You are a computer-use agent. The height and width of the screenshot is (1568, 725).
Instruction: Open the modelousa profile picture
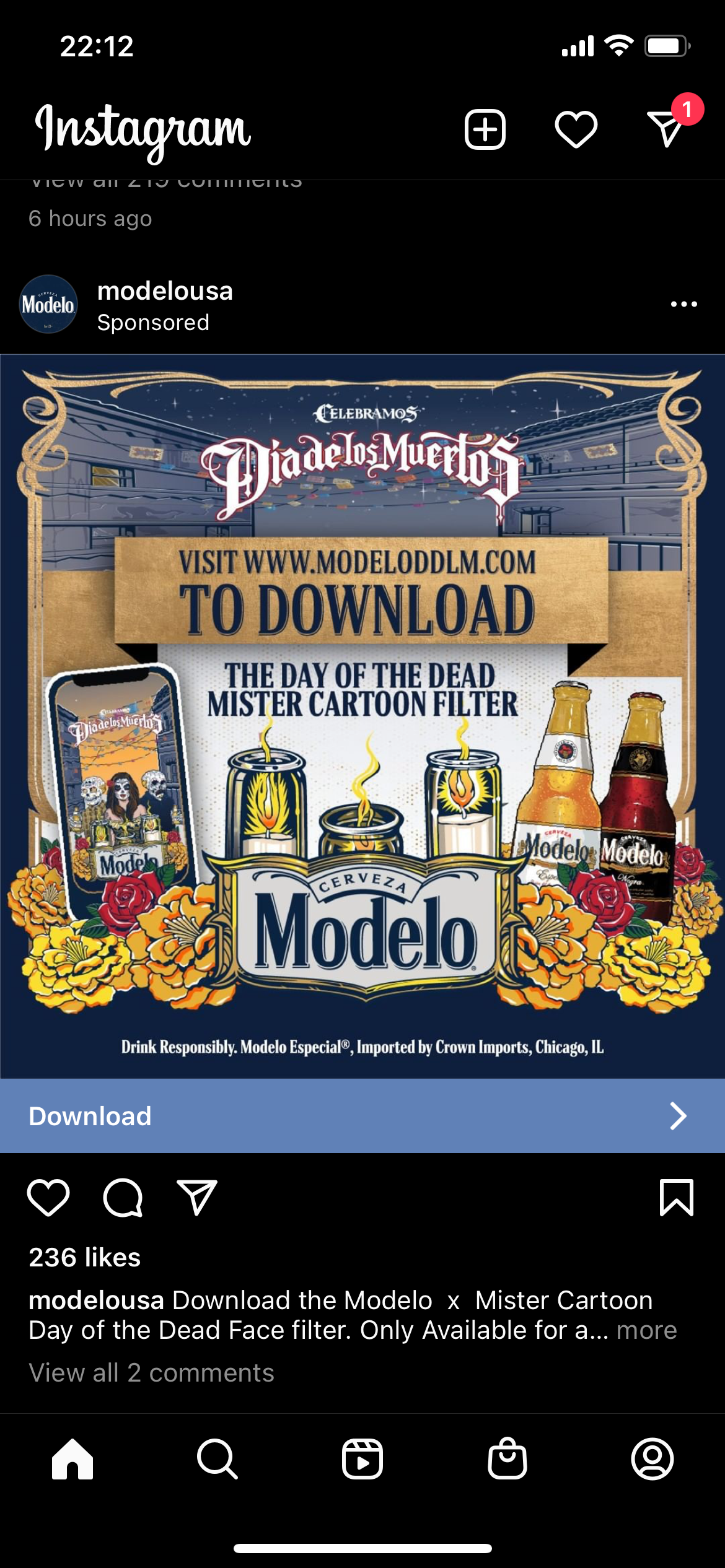[x=48, y=304]
